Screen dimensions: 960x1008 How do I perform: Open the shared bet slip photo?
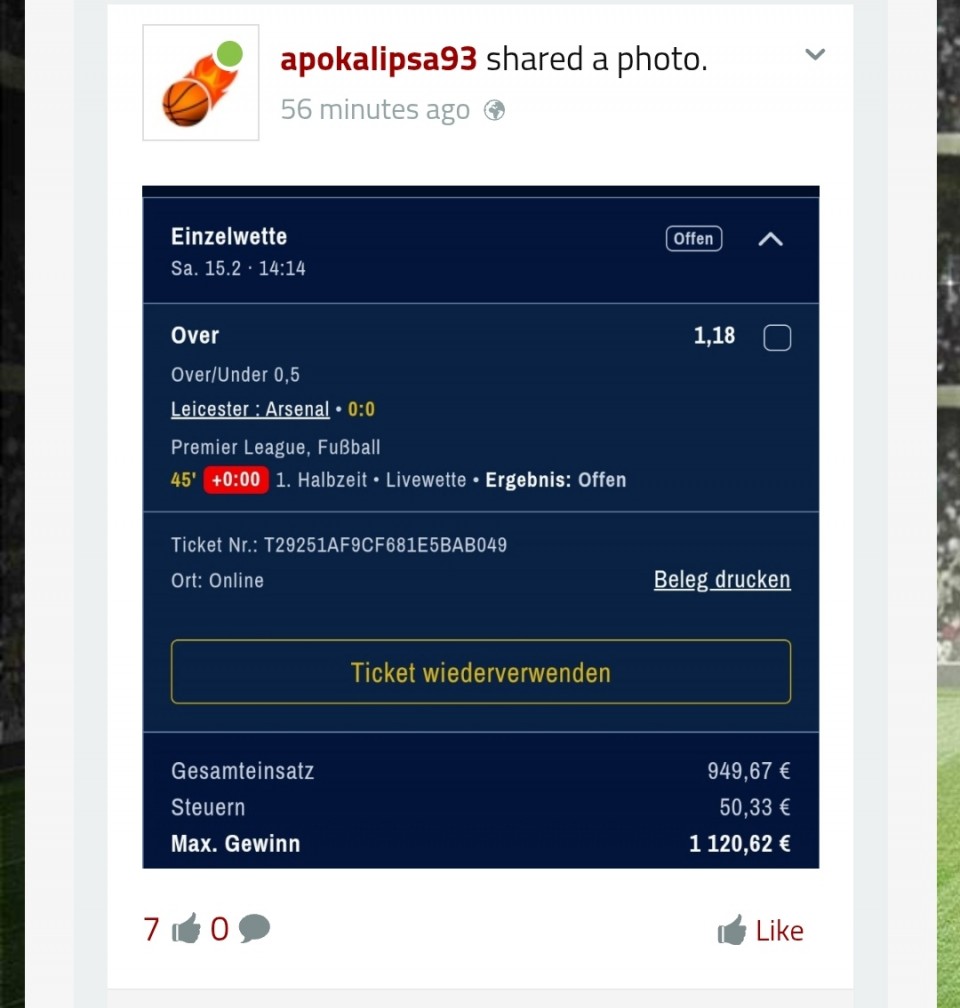(480, 527)
